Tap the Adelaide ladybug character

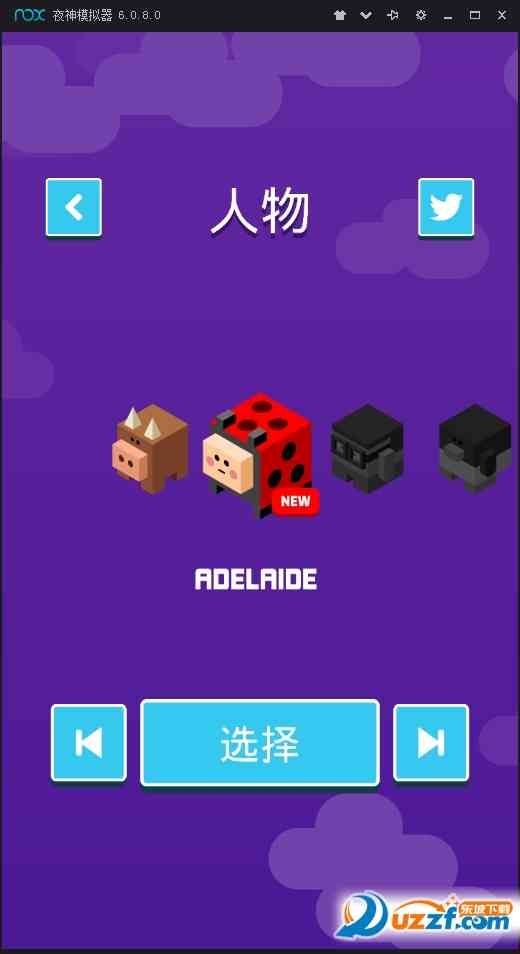point(257,455)
